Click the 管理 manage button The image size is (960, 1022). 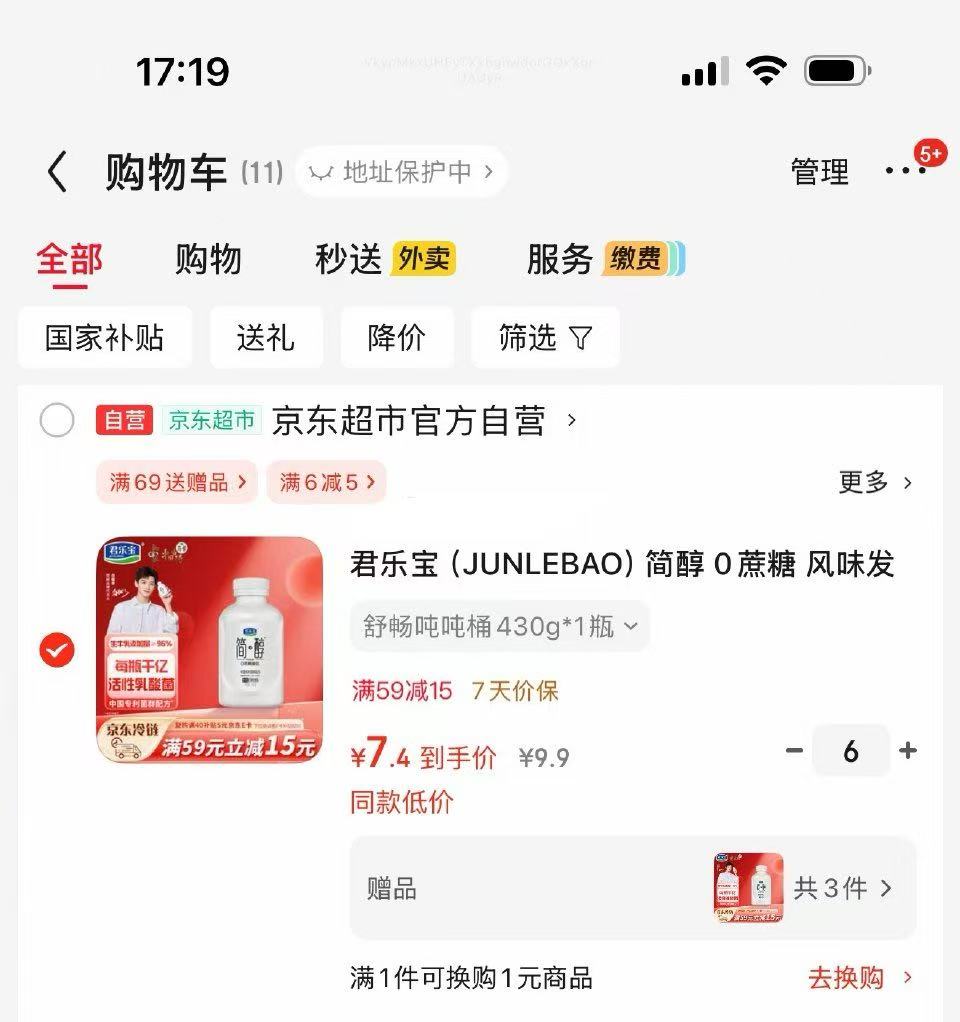(822, 171)
